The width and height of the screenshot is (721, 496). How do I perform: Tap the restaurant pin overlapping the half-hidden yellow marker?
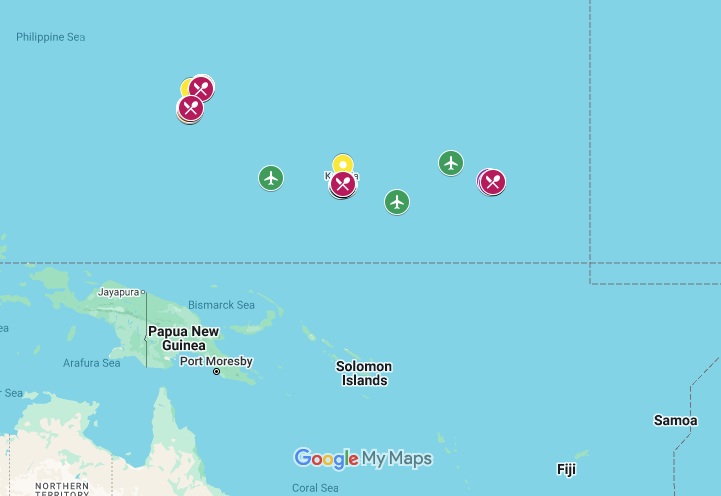[201, 88]
